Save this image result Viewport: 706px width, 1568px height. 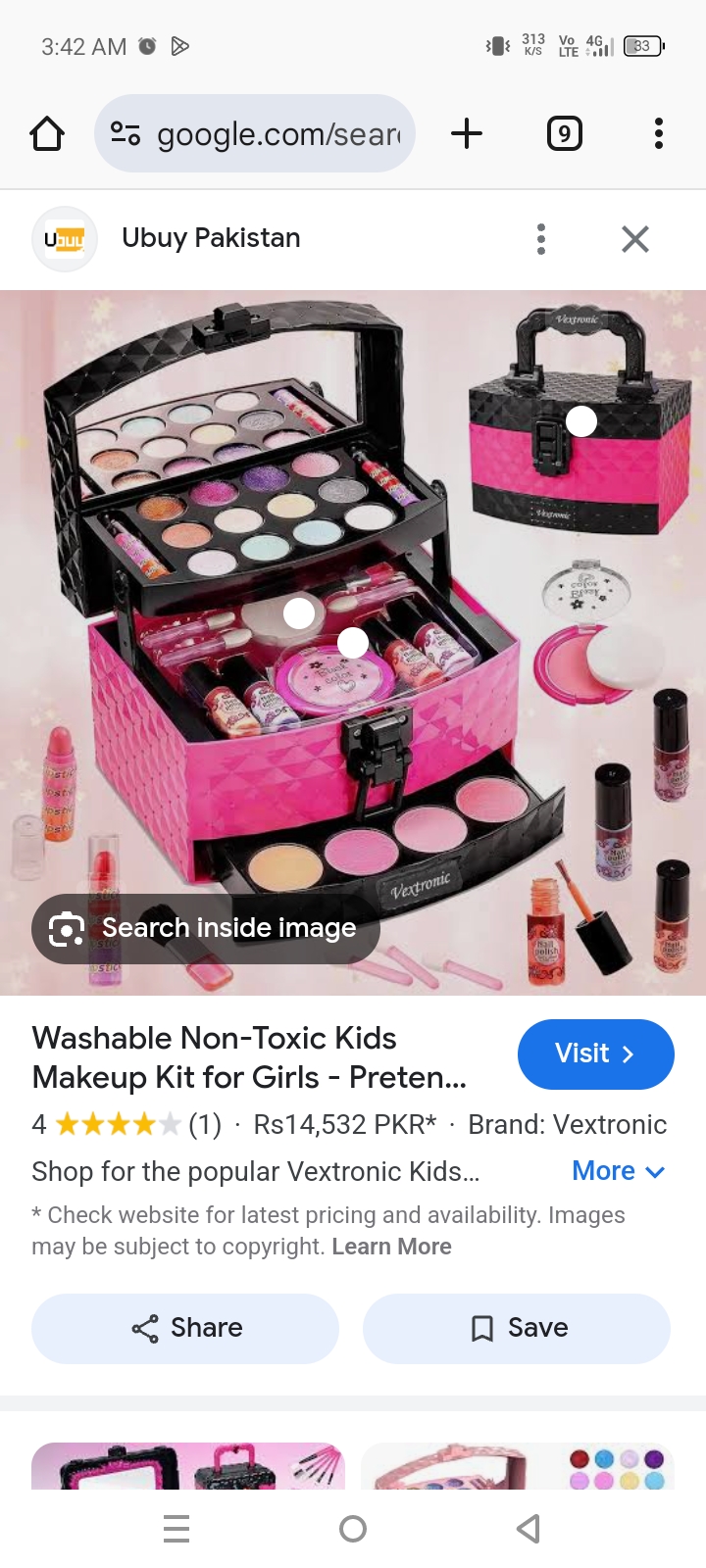(517, 1328)
